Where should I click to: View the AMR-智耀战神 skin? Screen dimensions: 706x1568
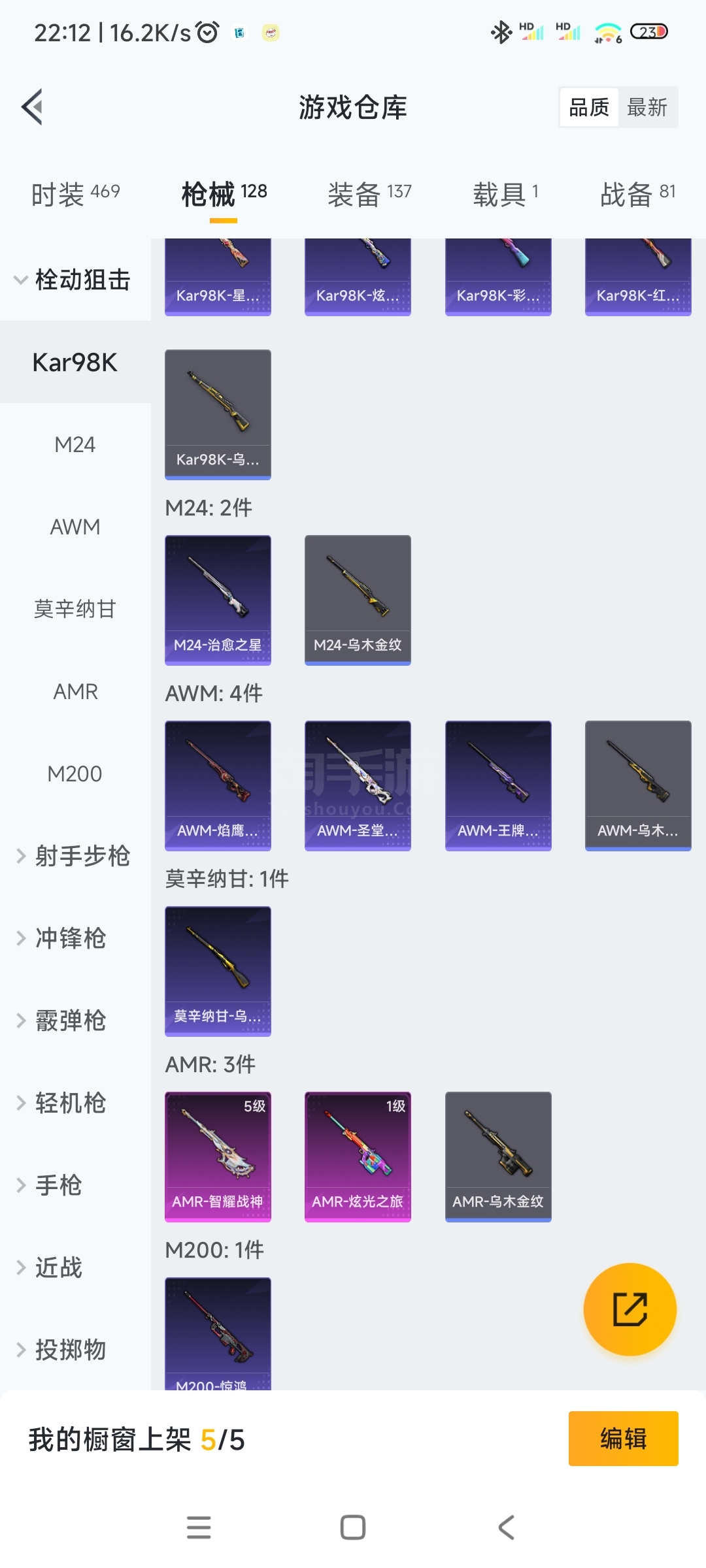click(218, 1156)
